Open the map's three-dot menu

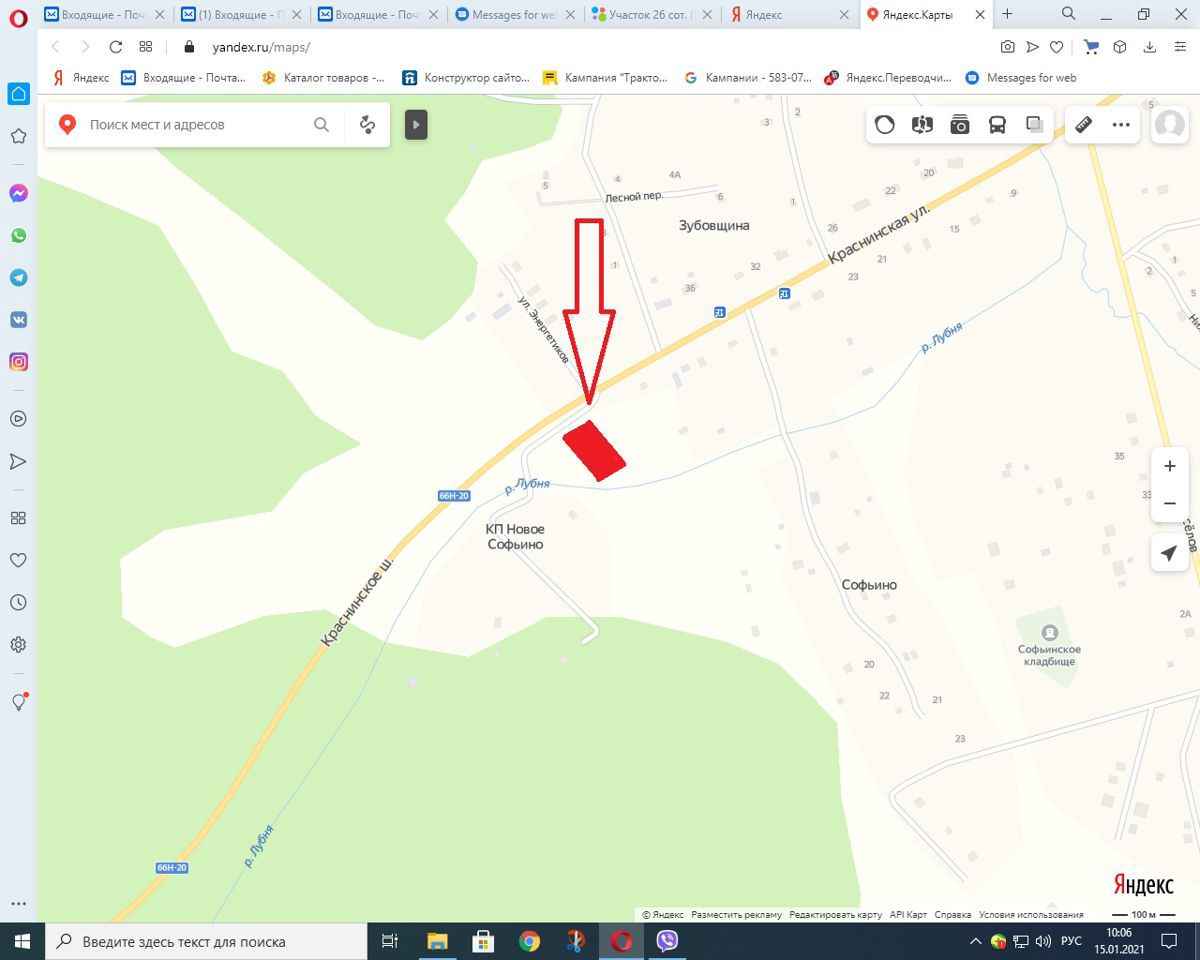[1121, 125]
